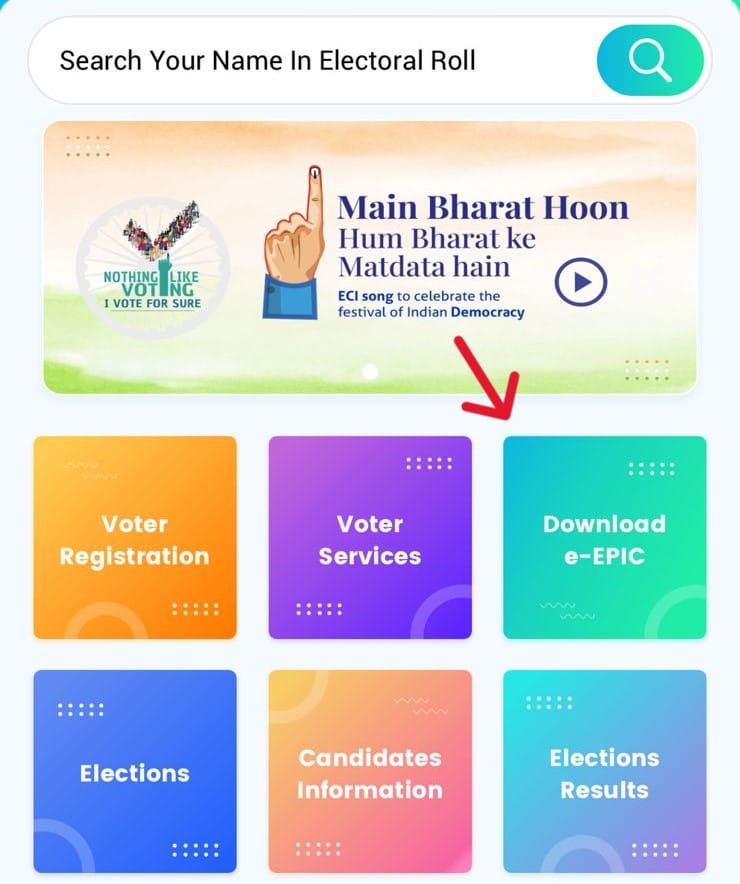Tap the magnifier search icon

tap(650, 60)
